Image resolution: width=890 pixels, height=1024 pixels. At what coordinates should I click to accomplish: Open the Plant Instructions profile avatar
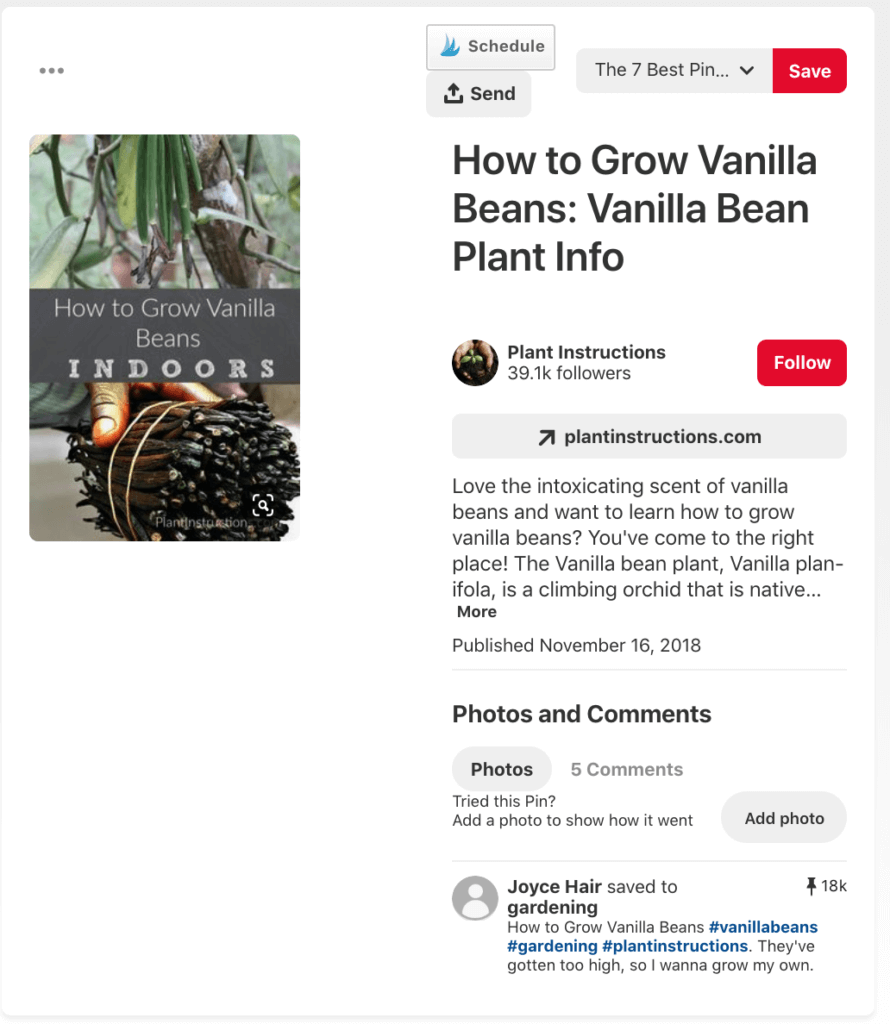(x=474, y=363)
